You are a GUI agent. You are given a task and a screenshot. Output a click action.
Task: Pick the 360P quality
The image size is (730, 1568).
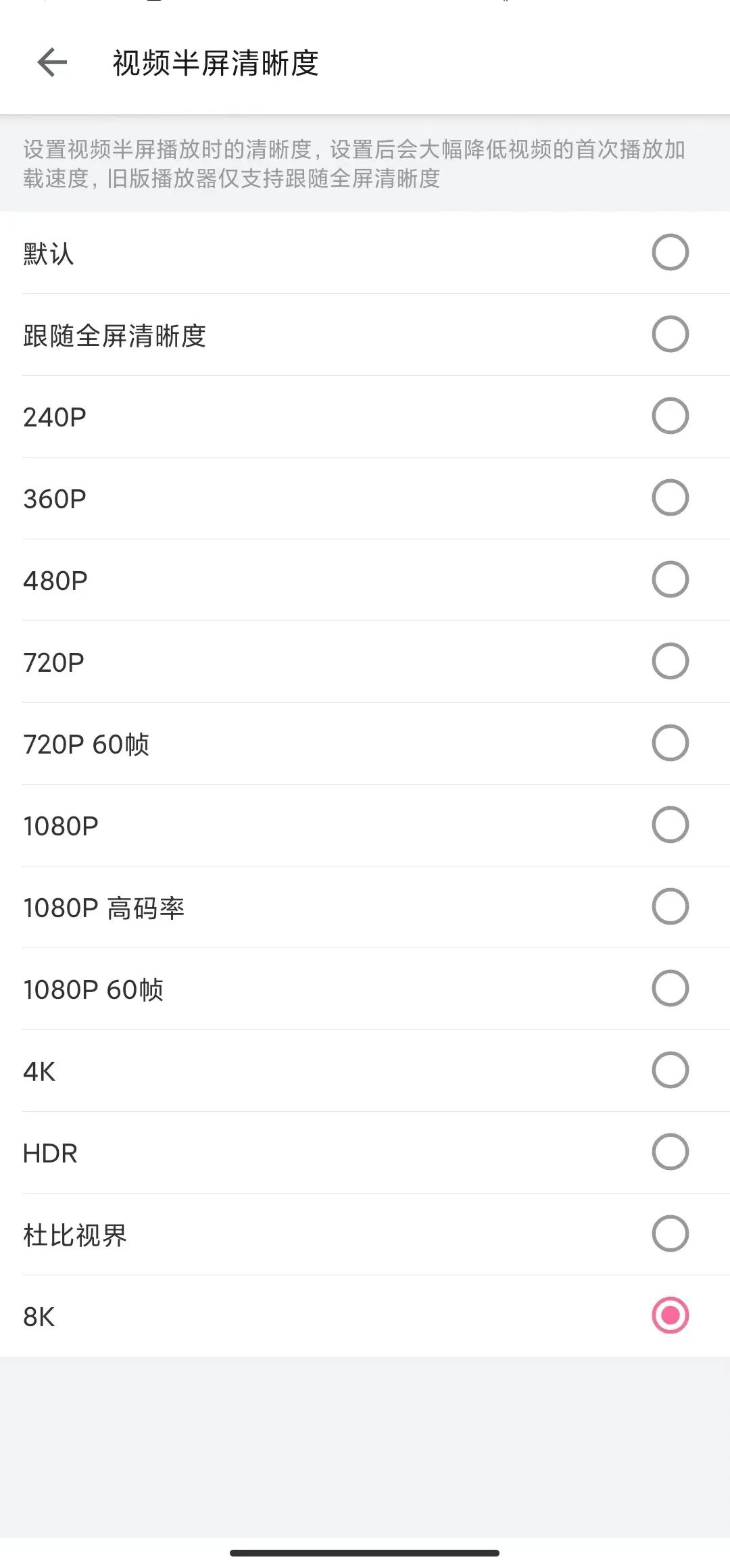tap(365, 498)
